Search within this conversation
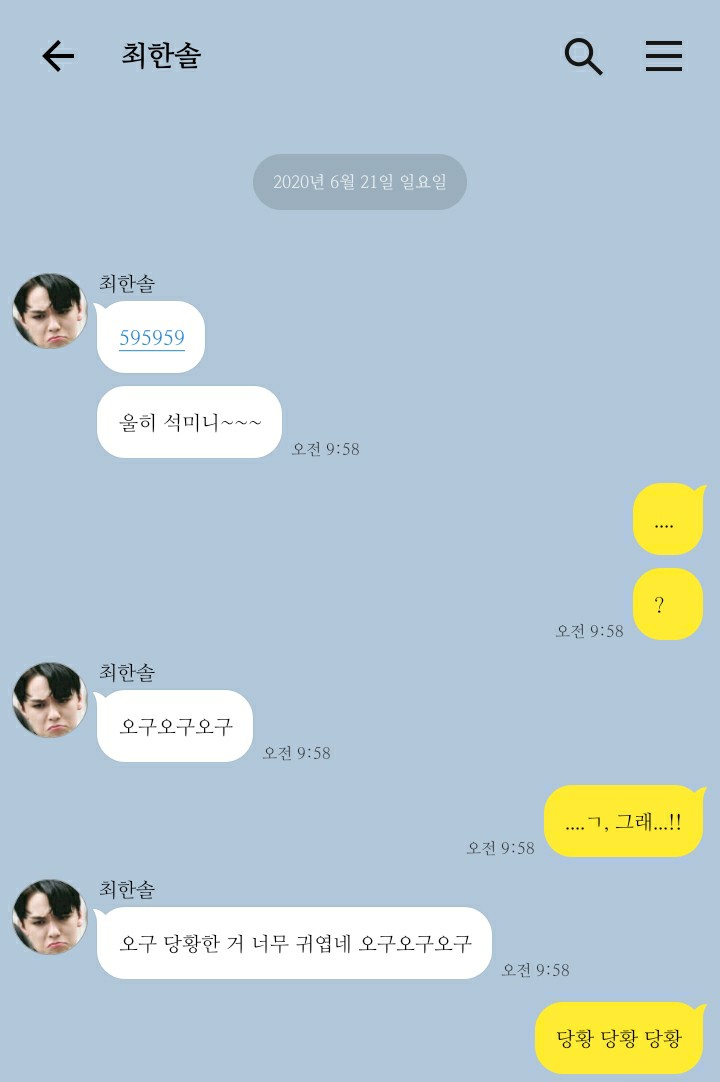Image resolution: width=720 pixels, height=1082 pixels. point(583,56)
